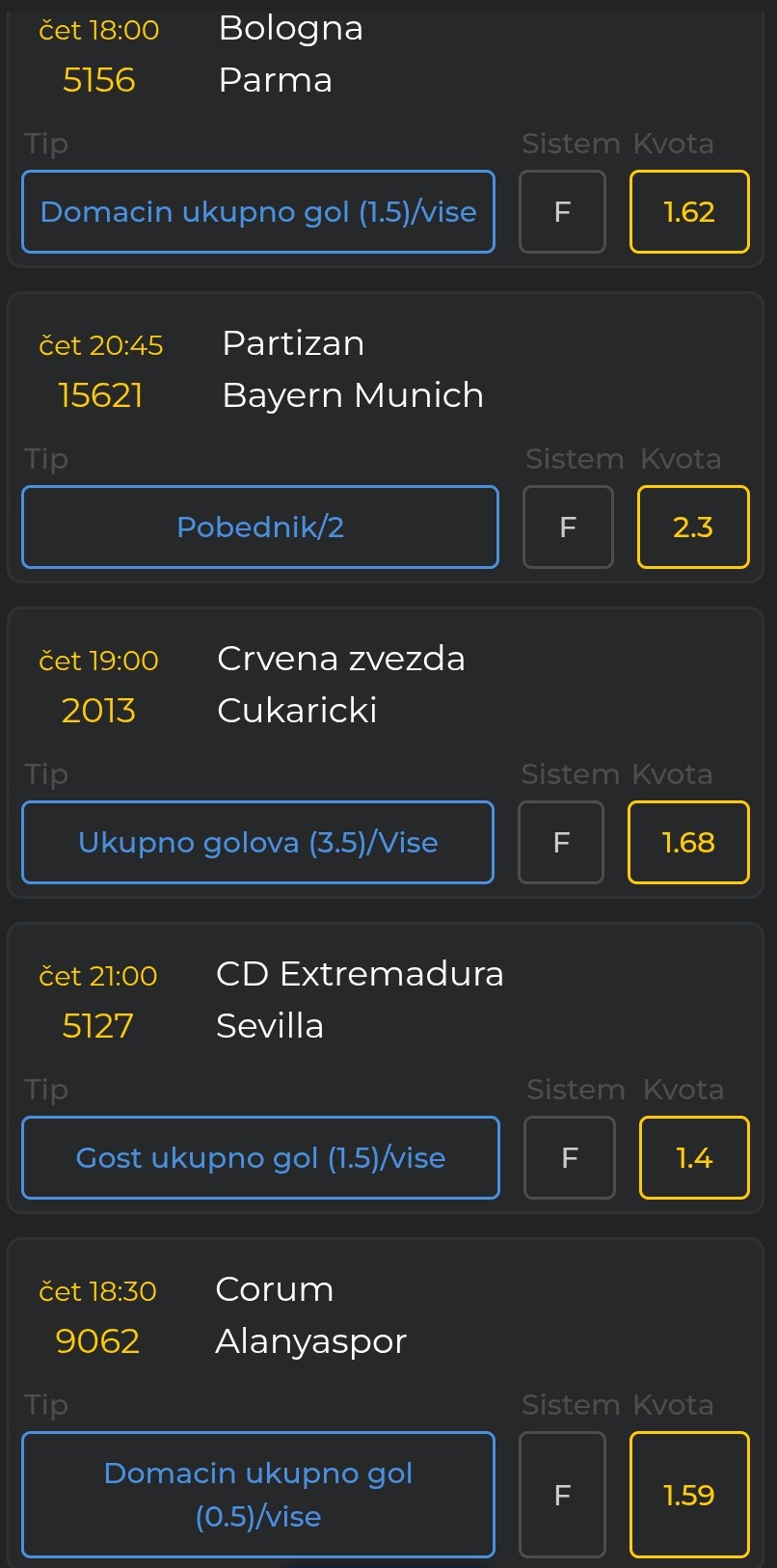Select the 2.3 odds box

point(693,527)
